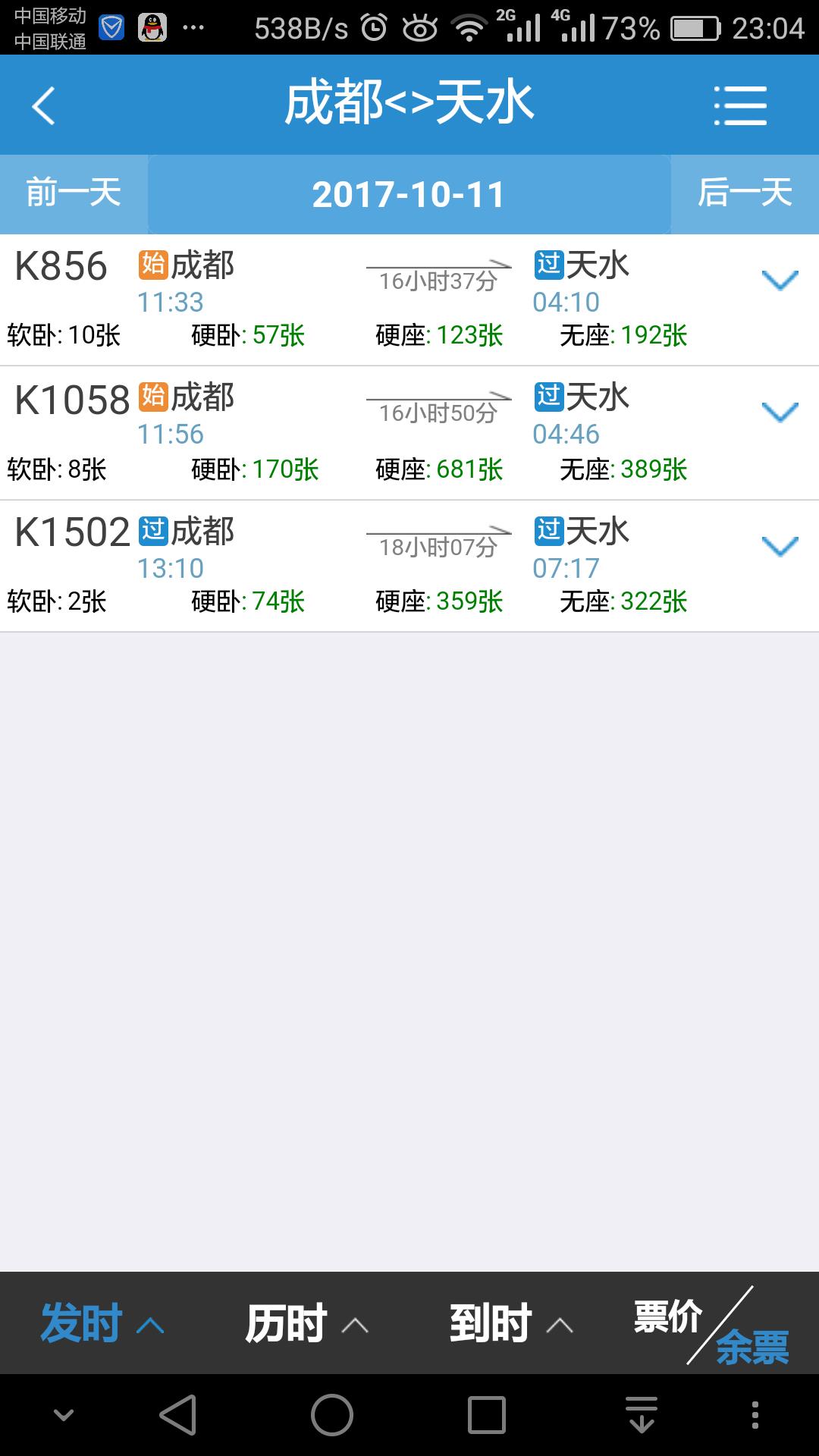Viewport: 819px width, 1456px height.
Task: Sort trains by departure time 发时
Action: (x=102, y=1323)
